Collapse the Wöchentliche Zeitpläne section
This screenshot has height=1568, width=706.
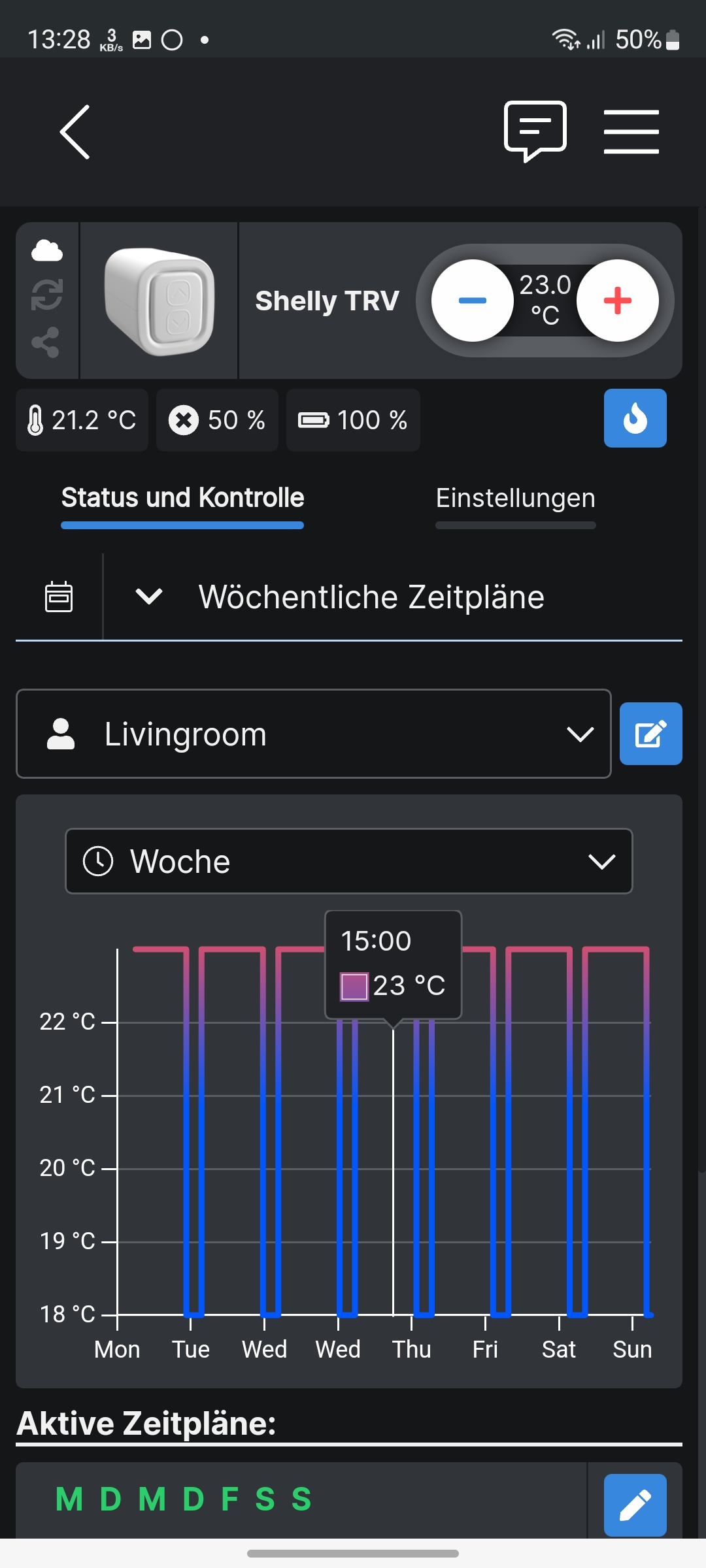tap(149, 596)
